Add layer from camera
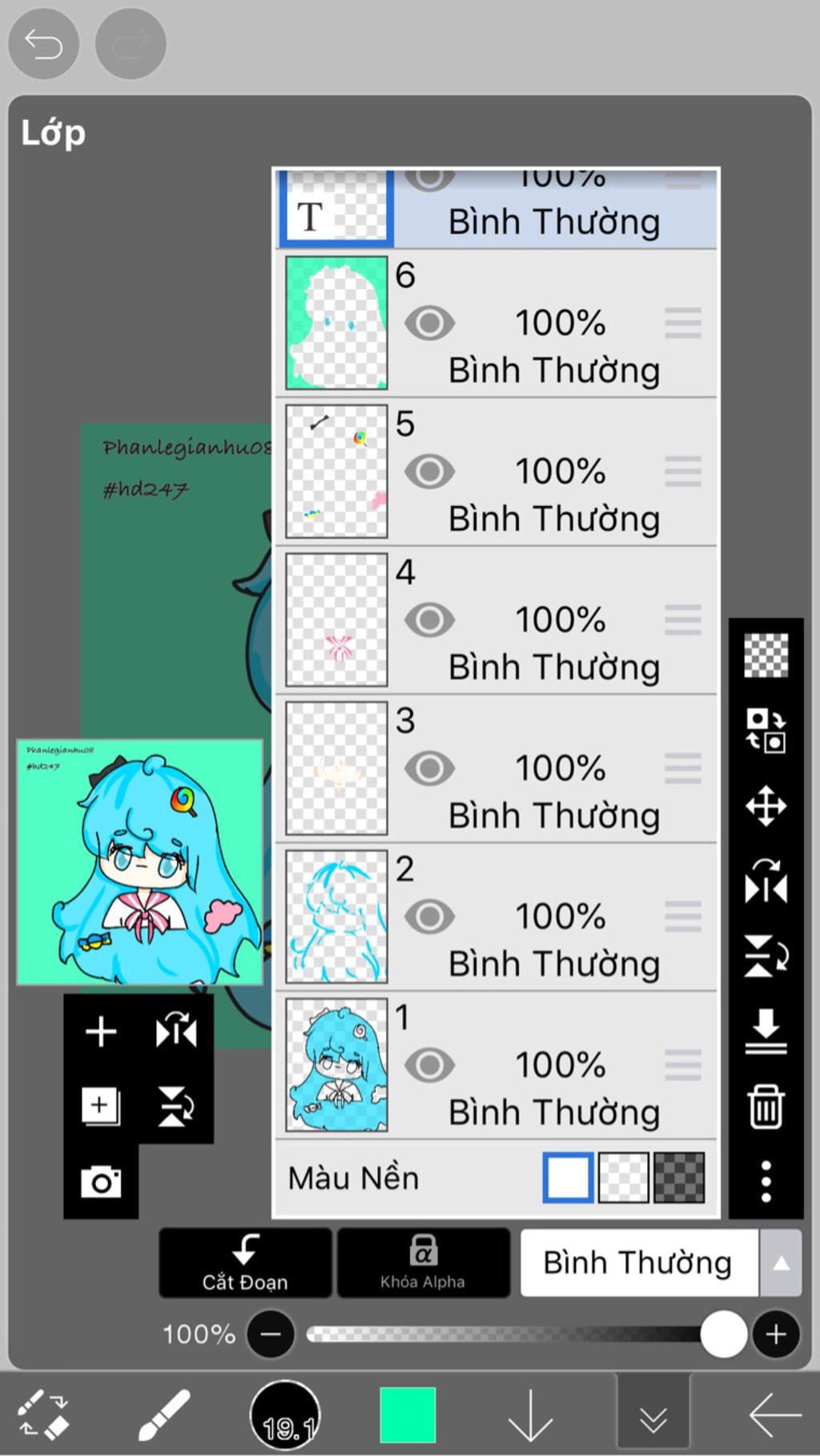820x1456 pixels. pos(101,1181)
